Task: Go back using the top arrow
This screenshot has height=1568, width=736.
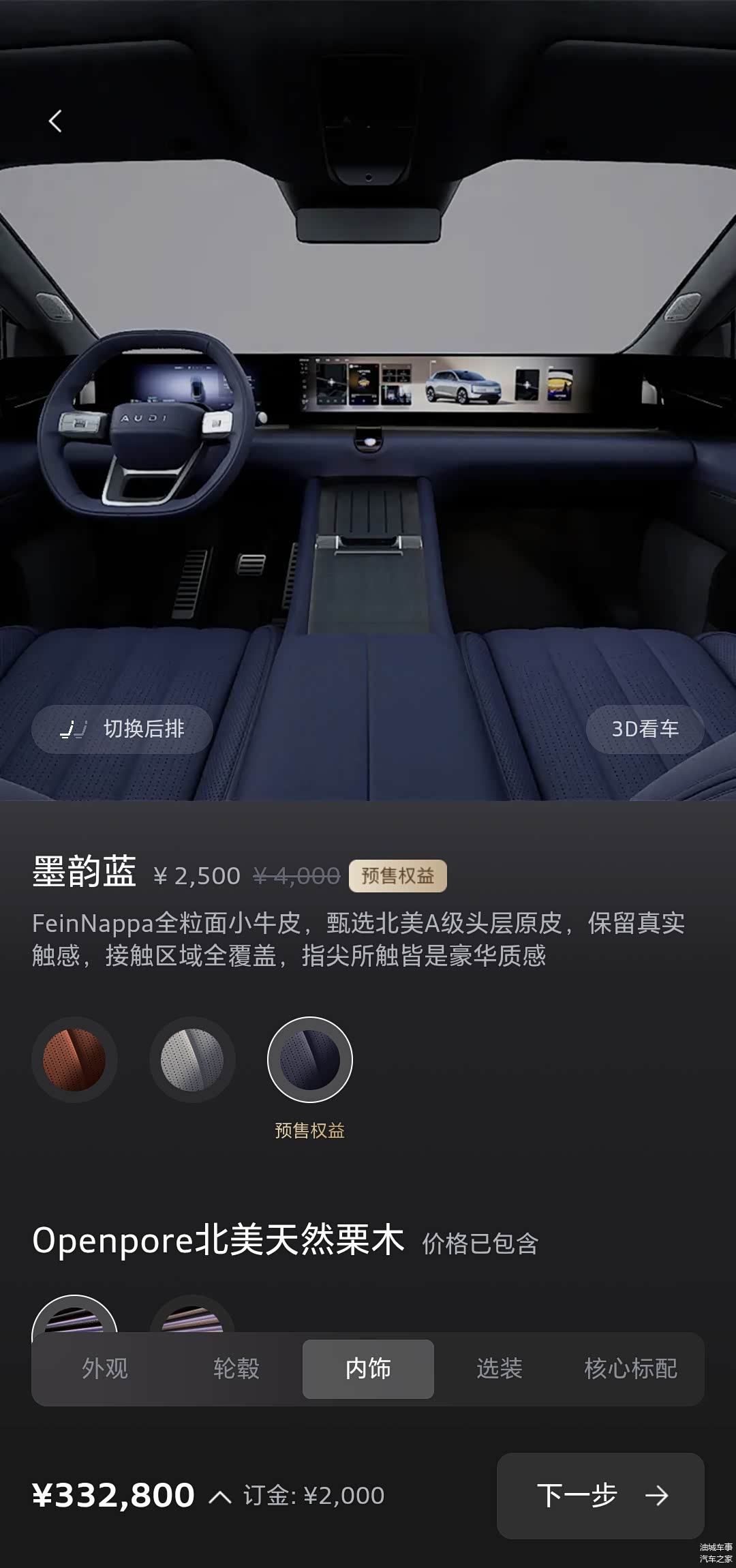Action: click(x=55, y=121)
